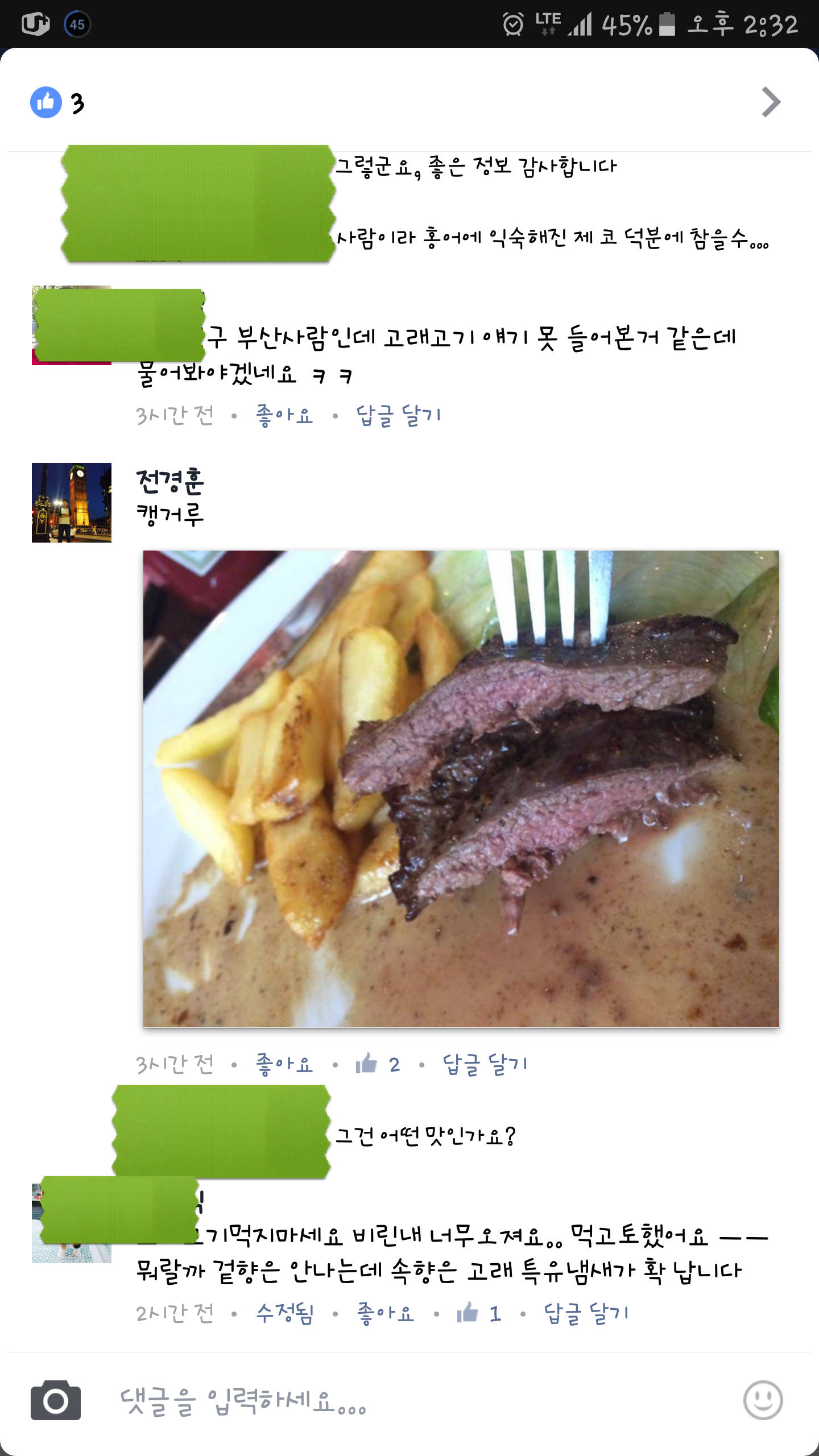The width and height of the screenshot is (819, 1456).
Task: Open 전경훈's profile picture
Action: tap(72, 503)
